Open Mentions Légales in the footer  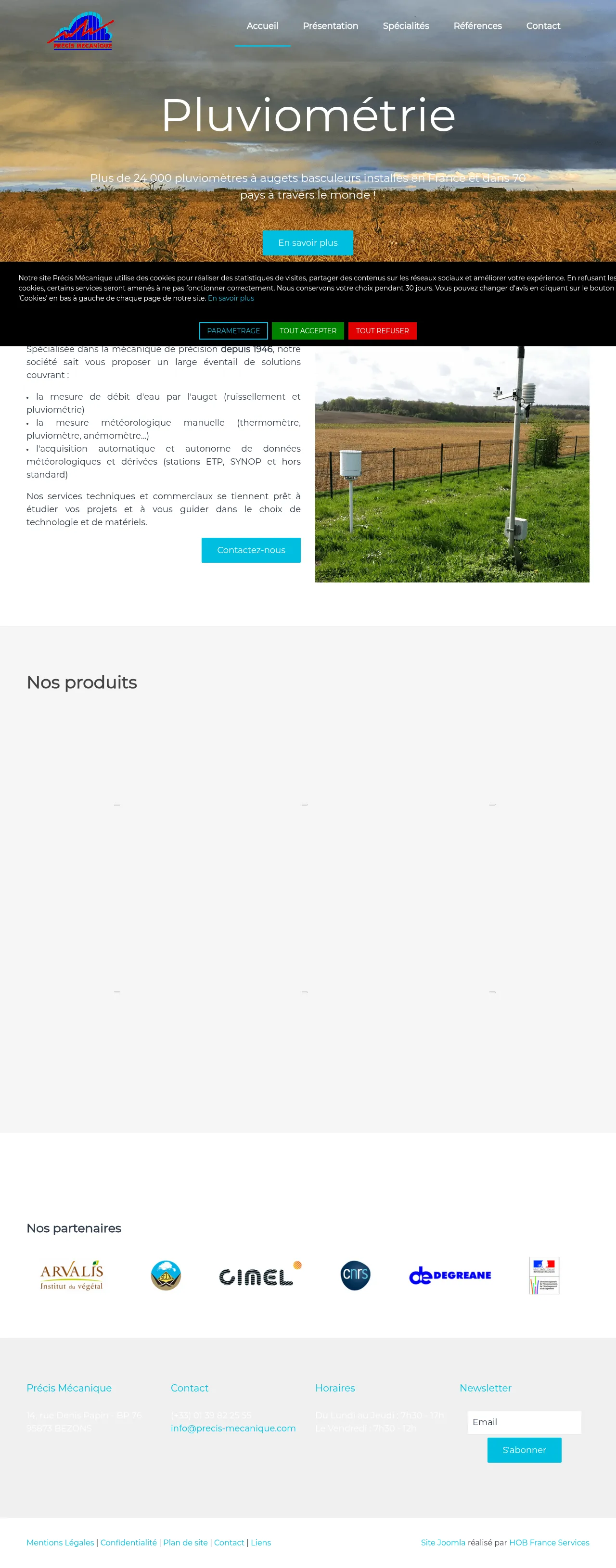click(60, 1543)
